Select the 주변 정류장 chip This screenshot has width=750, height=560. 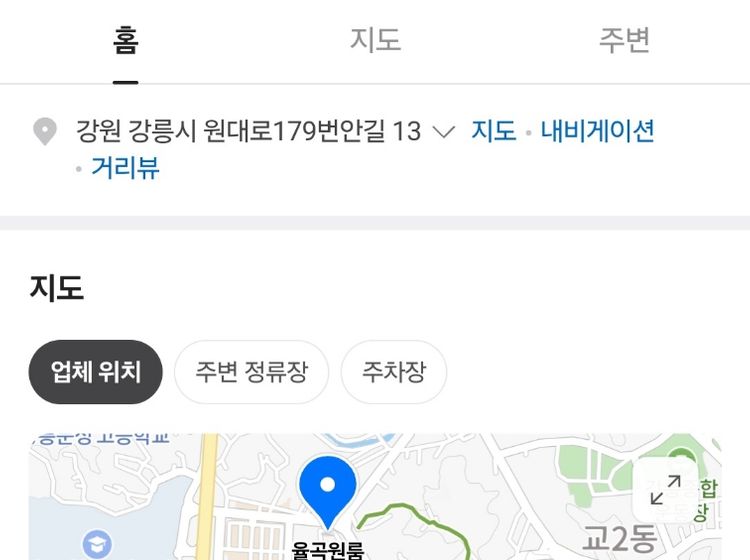pos(251,373)
